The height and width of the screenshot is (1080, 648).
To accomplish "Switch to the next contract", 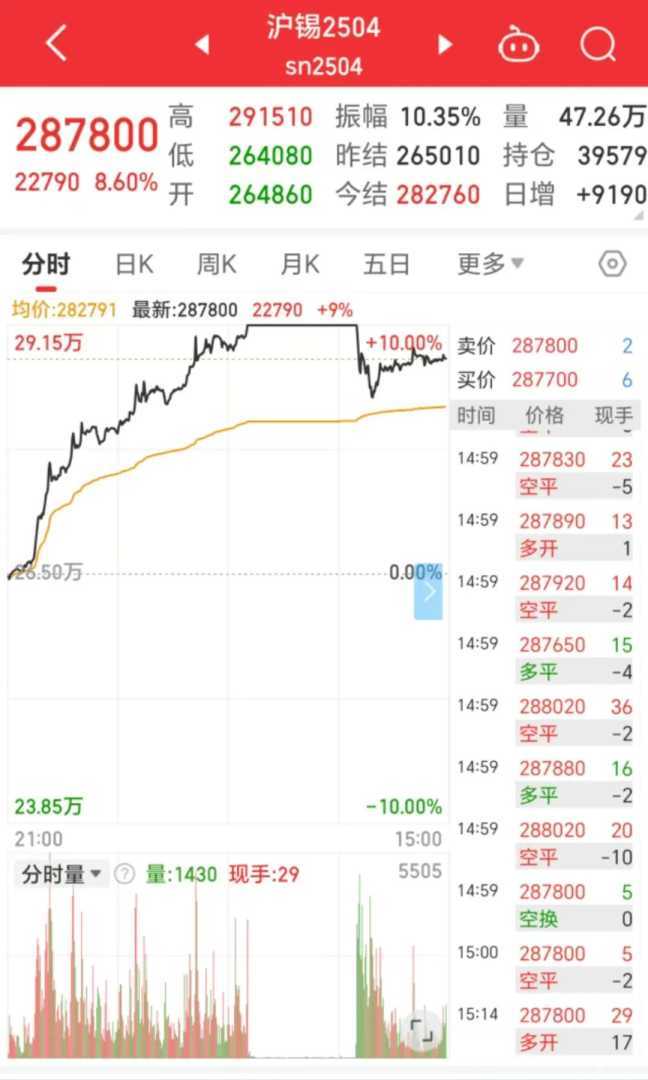I will (x=445, y=44).
